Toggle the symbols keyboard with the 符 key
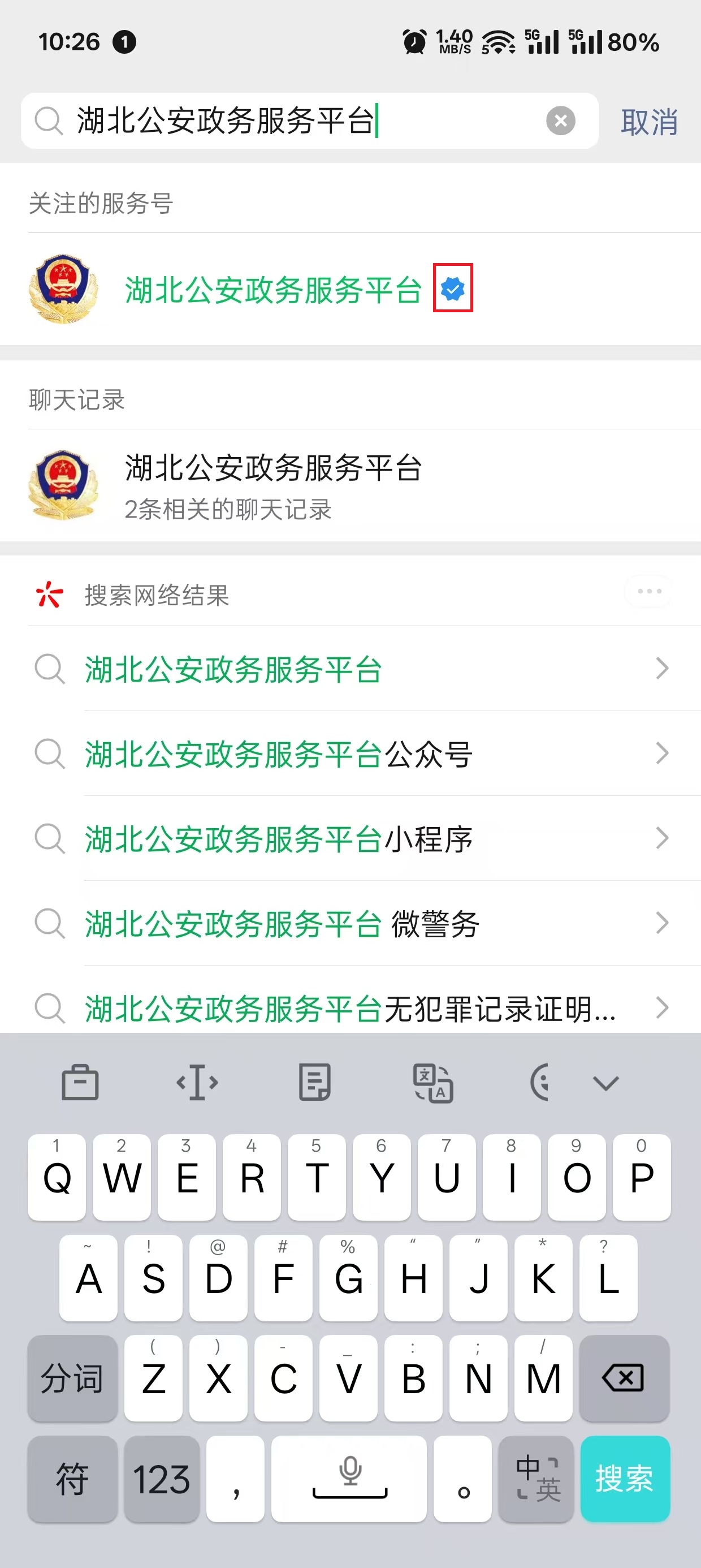Screen dimensions: 701x1568 point(72,1480)
